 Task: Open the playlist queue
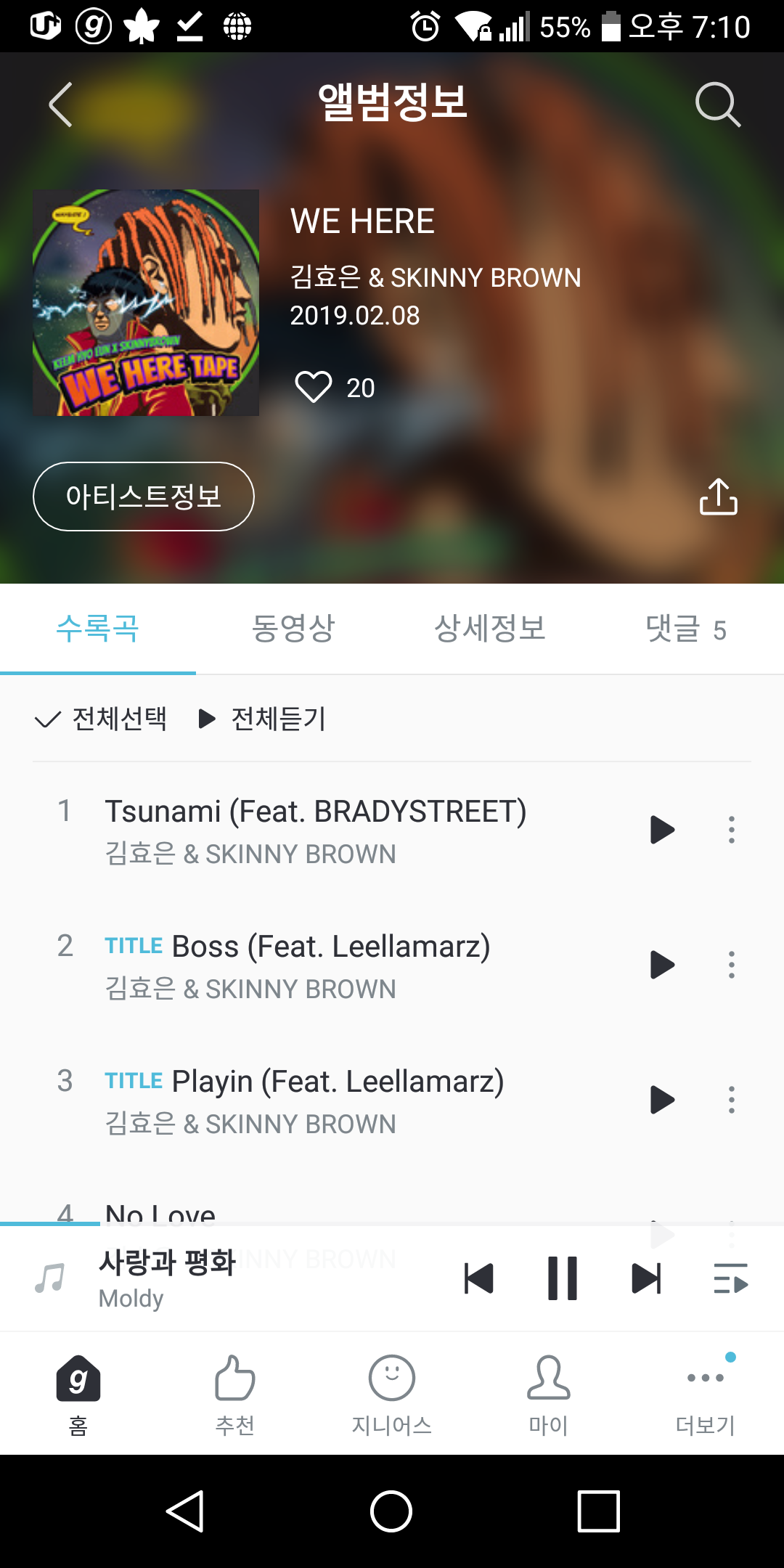(730, 1278)
